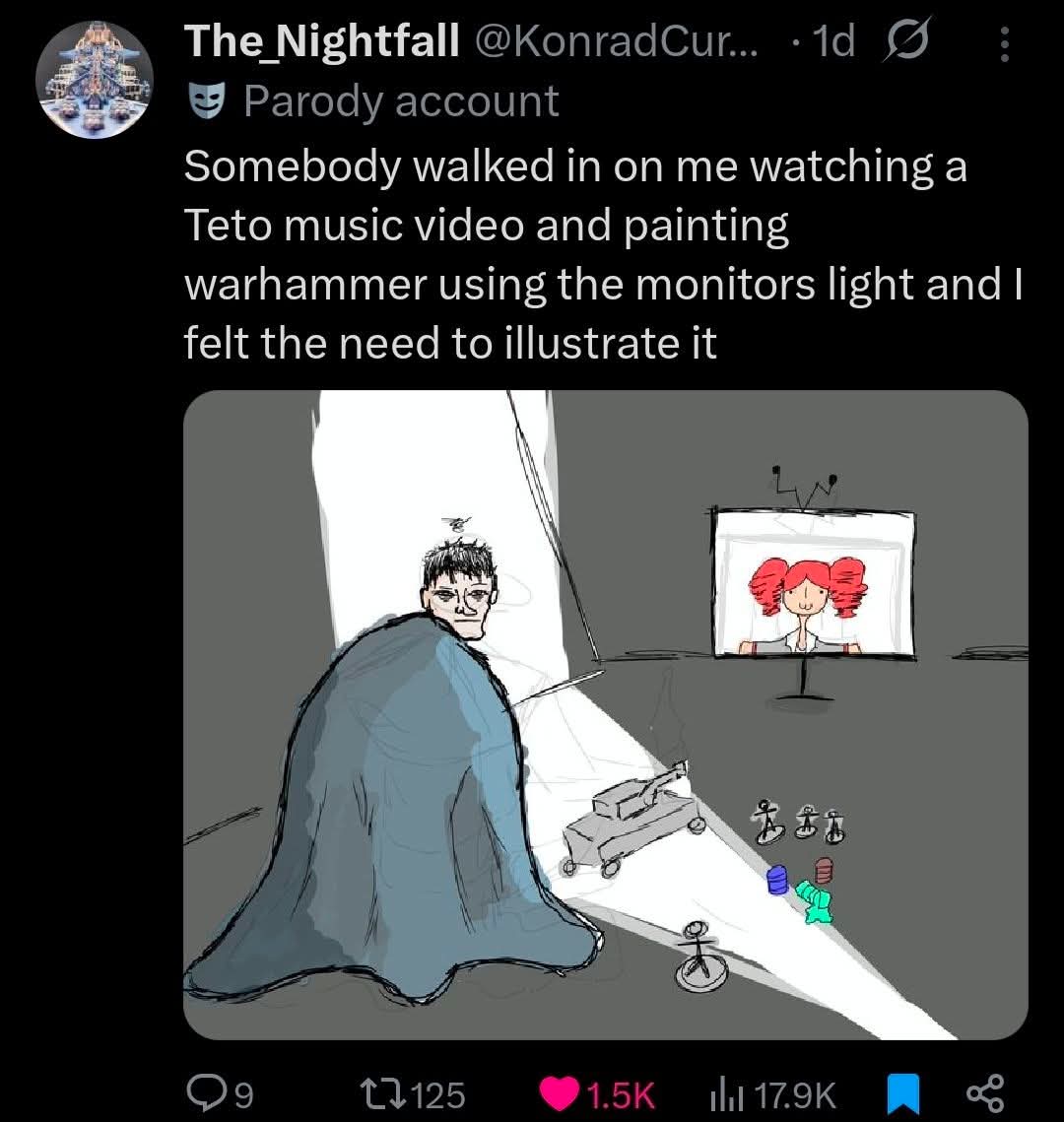This screenshot has height=1122, width=1064.
Task: View the attached illustration full screen
Action: click(x=605, y=714)
